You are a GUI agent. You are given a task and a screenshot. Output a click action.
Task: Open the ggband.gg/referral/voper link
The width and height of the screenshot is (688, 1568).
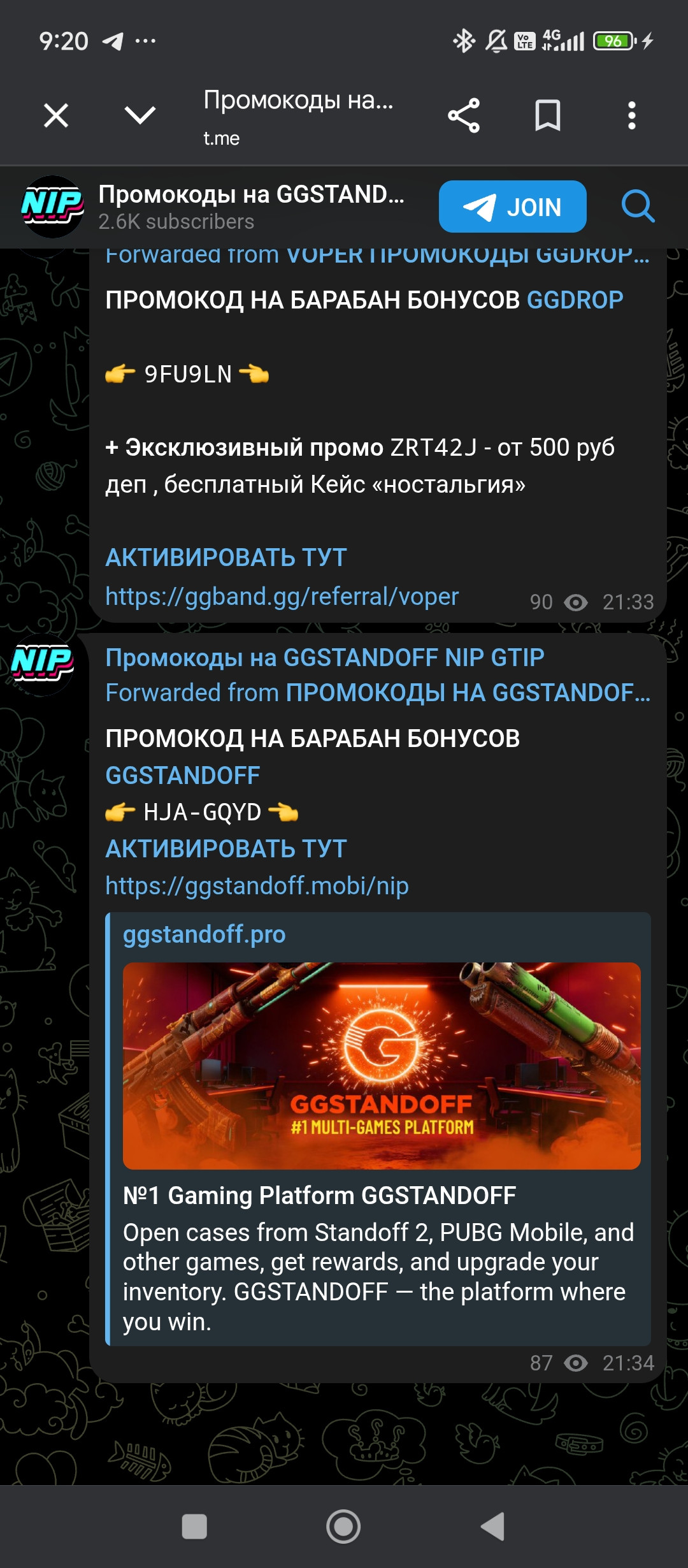coord(282,597)
